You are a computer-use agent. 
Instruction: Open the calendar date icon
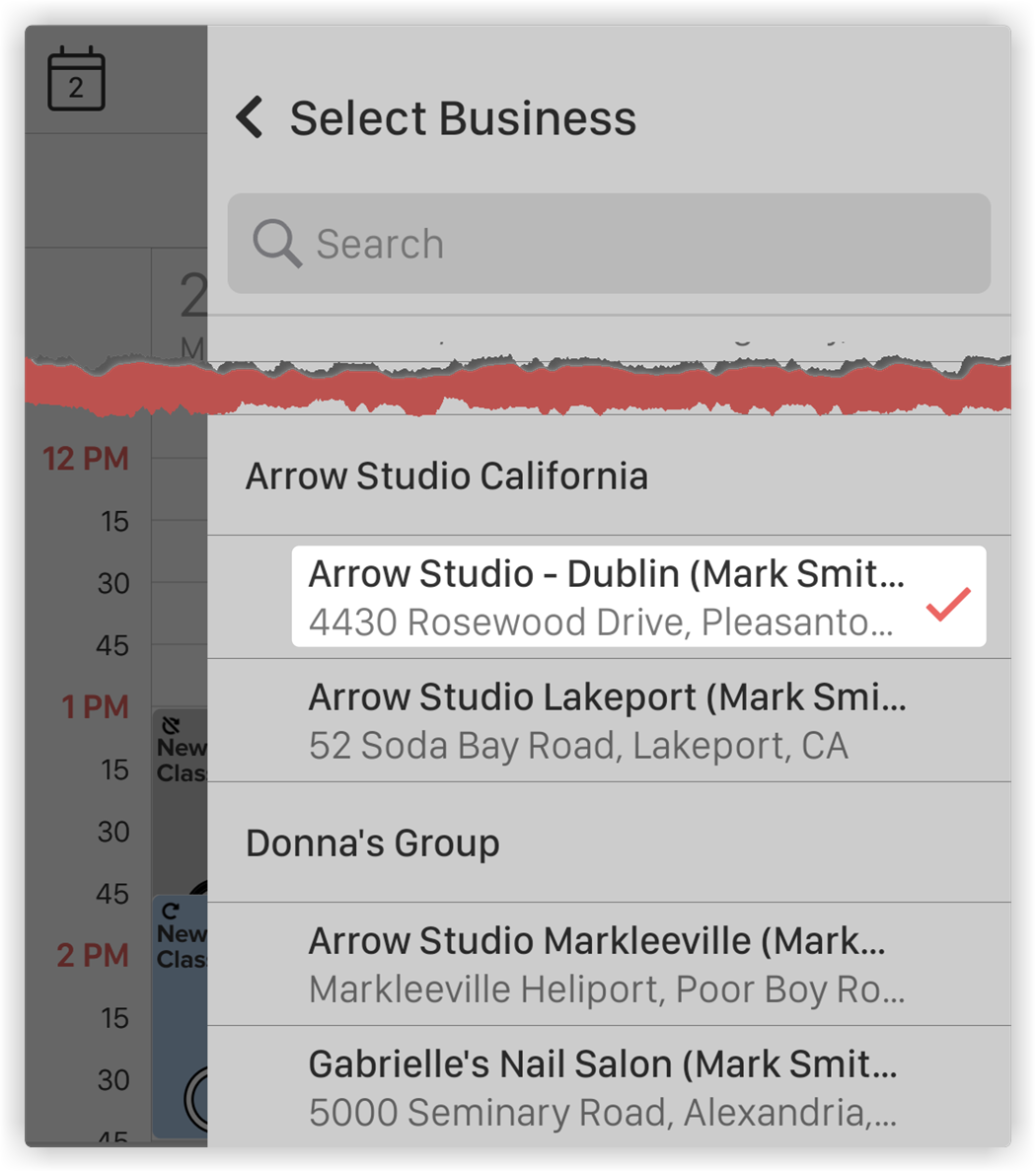point(76,78)
